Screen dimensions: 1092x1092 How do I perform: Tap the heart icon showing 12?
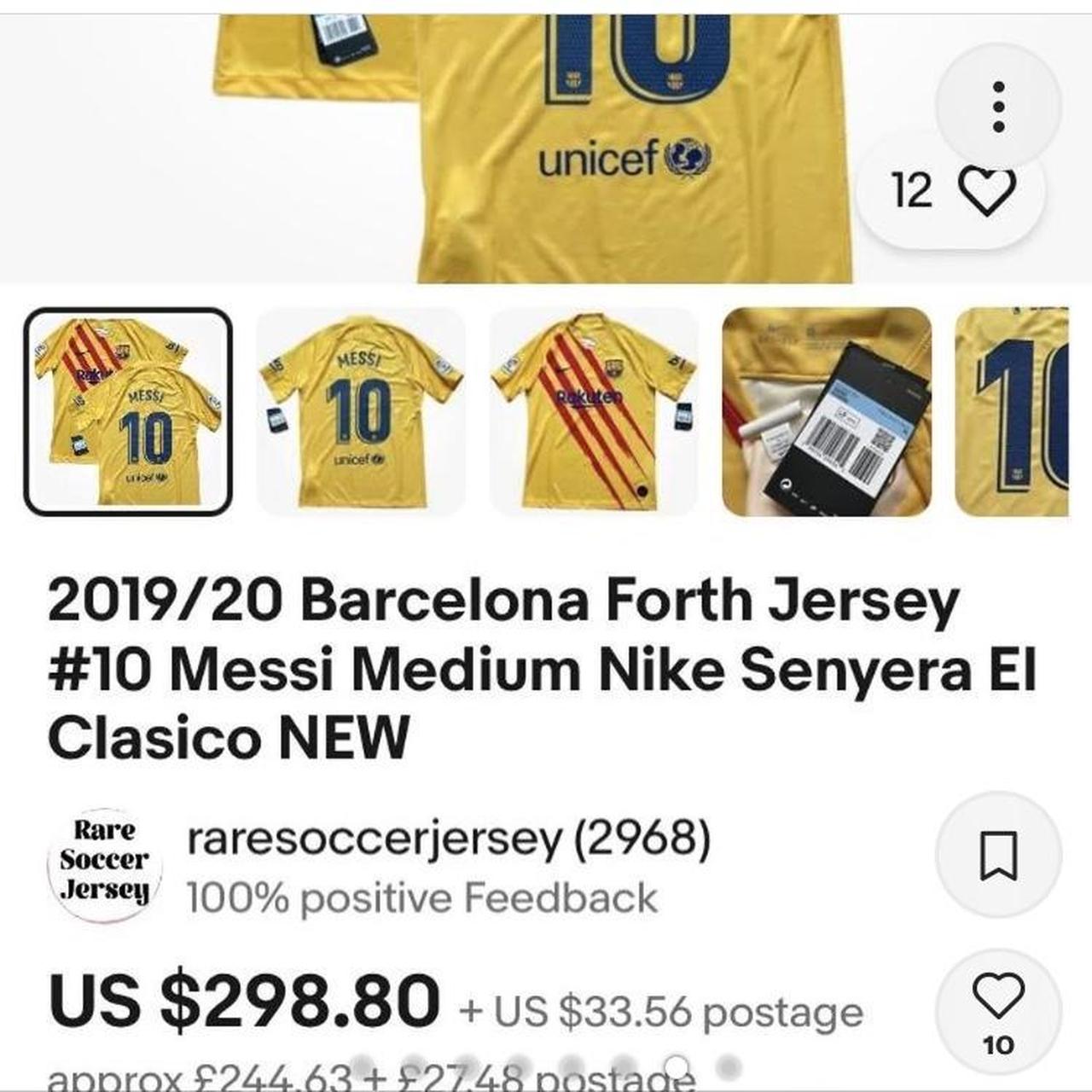(x=988, y=190)
